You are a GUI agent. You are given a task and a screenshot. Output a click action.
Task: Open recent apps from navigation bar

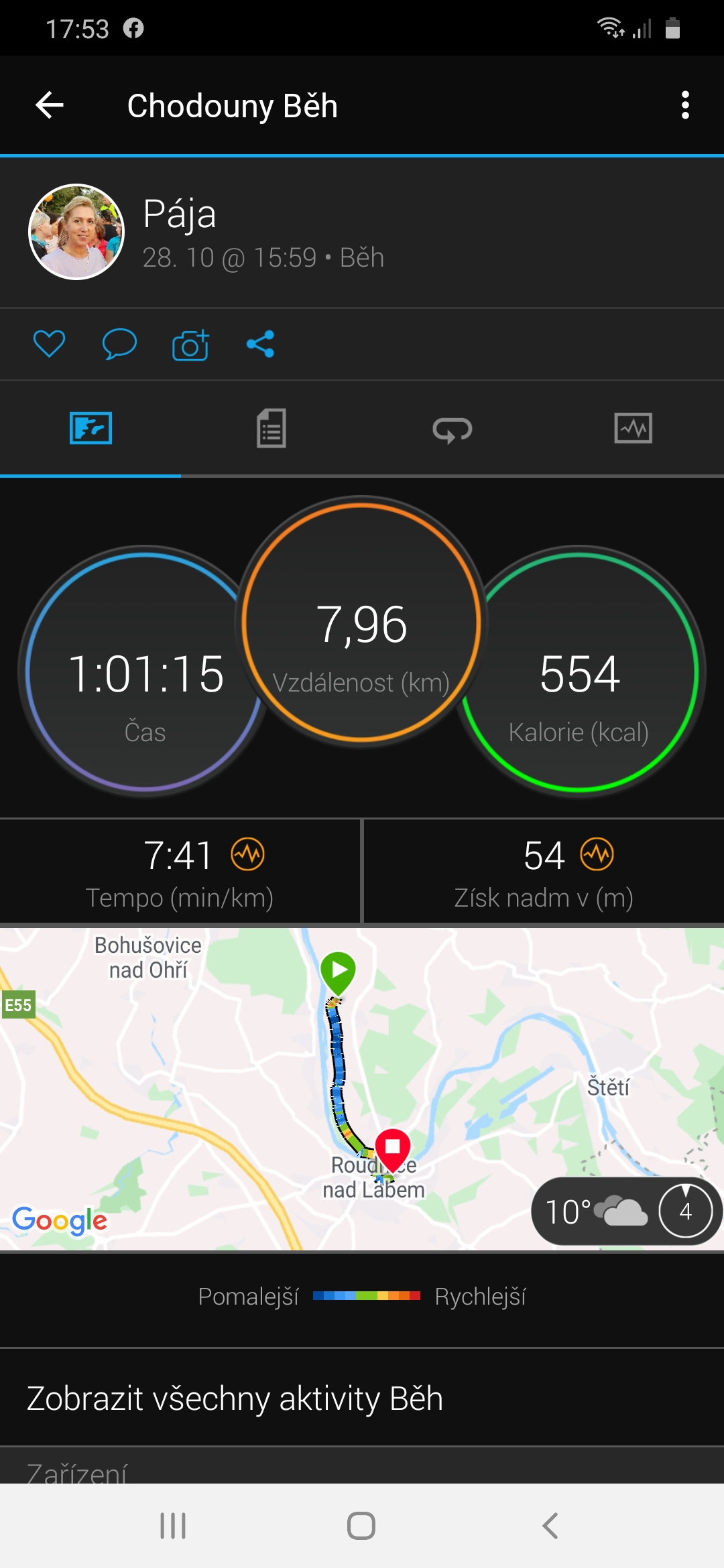tap(173, 1526)
